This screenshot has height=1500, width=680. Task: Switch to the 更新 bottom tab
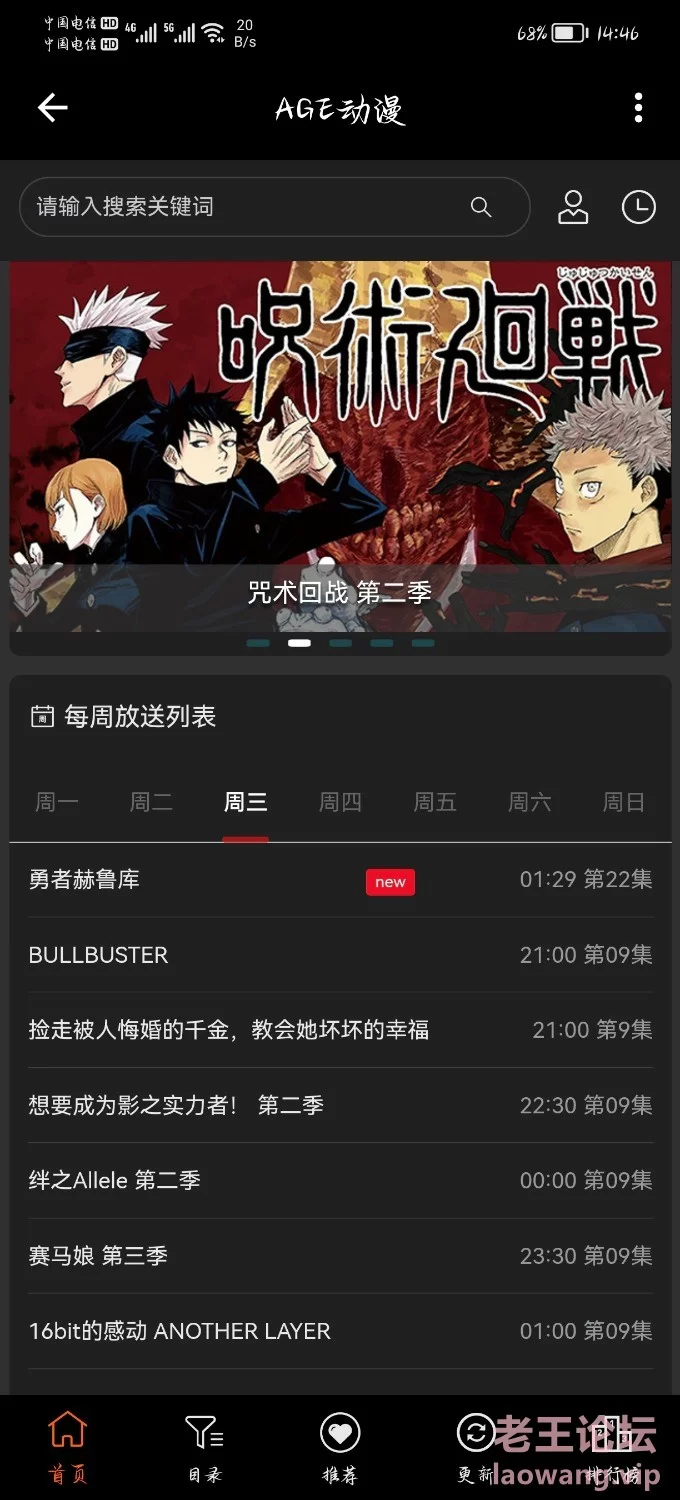coord(476,1447)
